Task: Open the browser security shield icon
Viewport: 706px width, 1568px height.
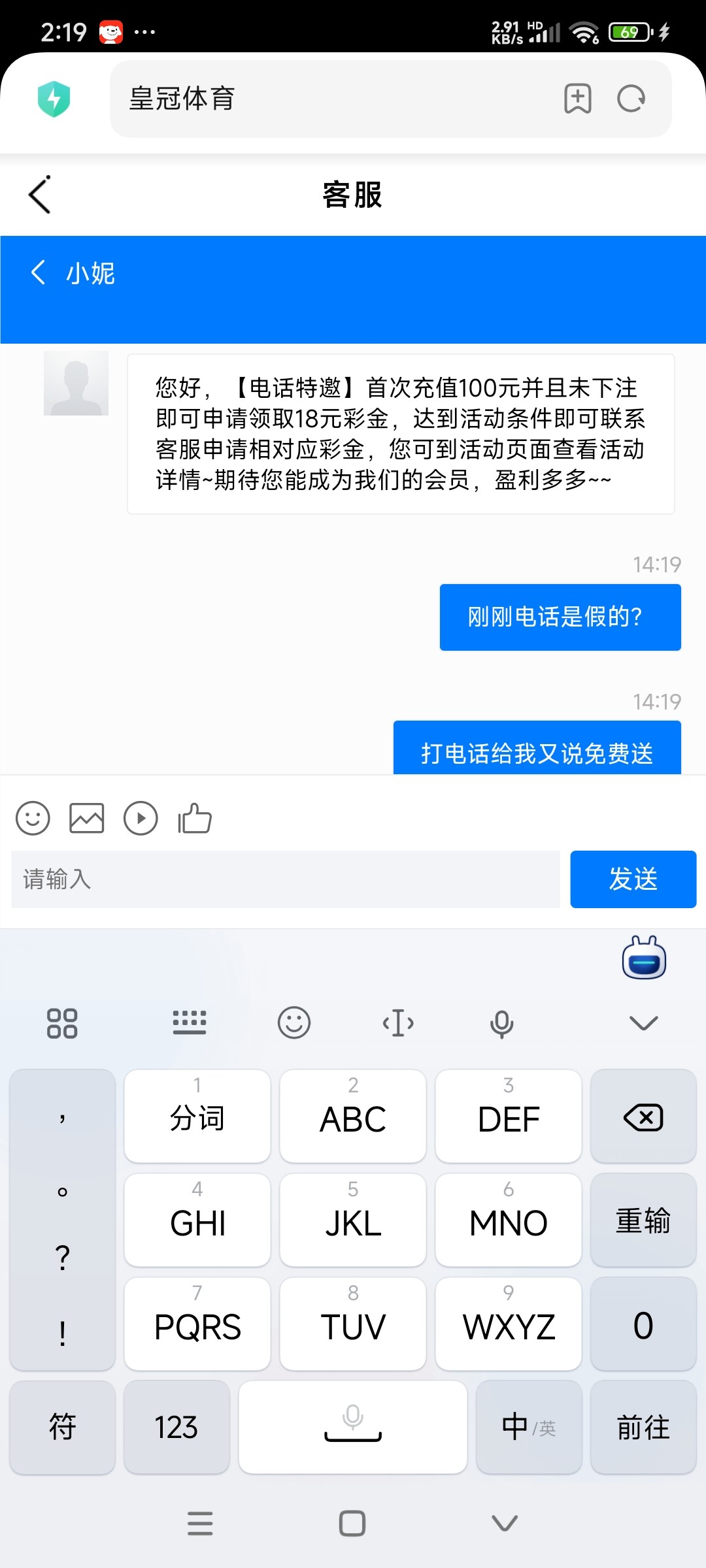Action: [54, 99]
